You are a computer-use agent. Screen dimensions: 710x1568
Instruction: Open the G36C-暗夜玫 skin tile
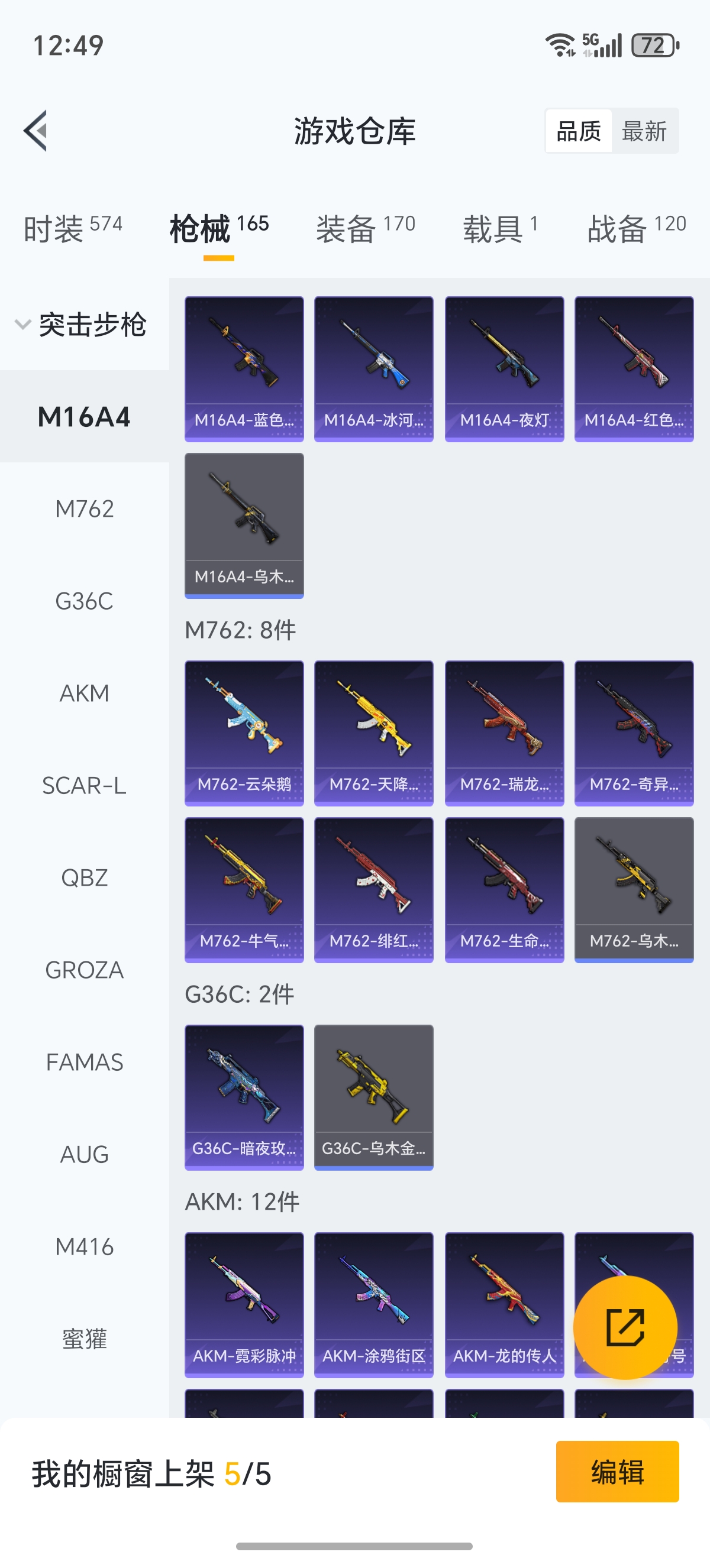[x=244, y=1097]
